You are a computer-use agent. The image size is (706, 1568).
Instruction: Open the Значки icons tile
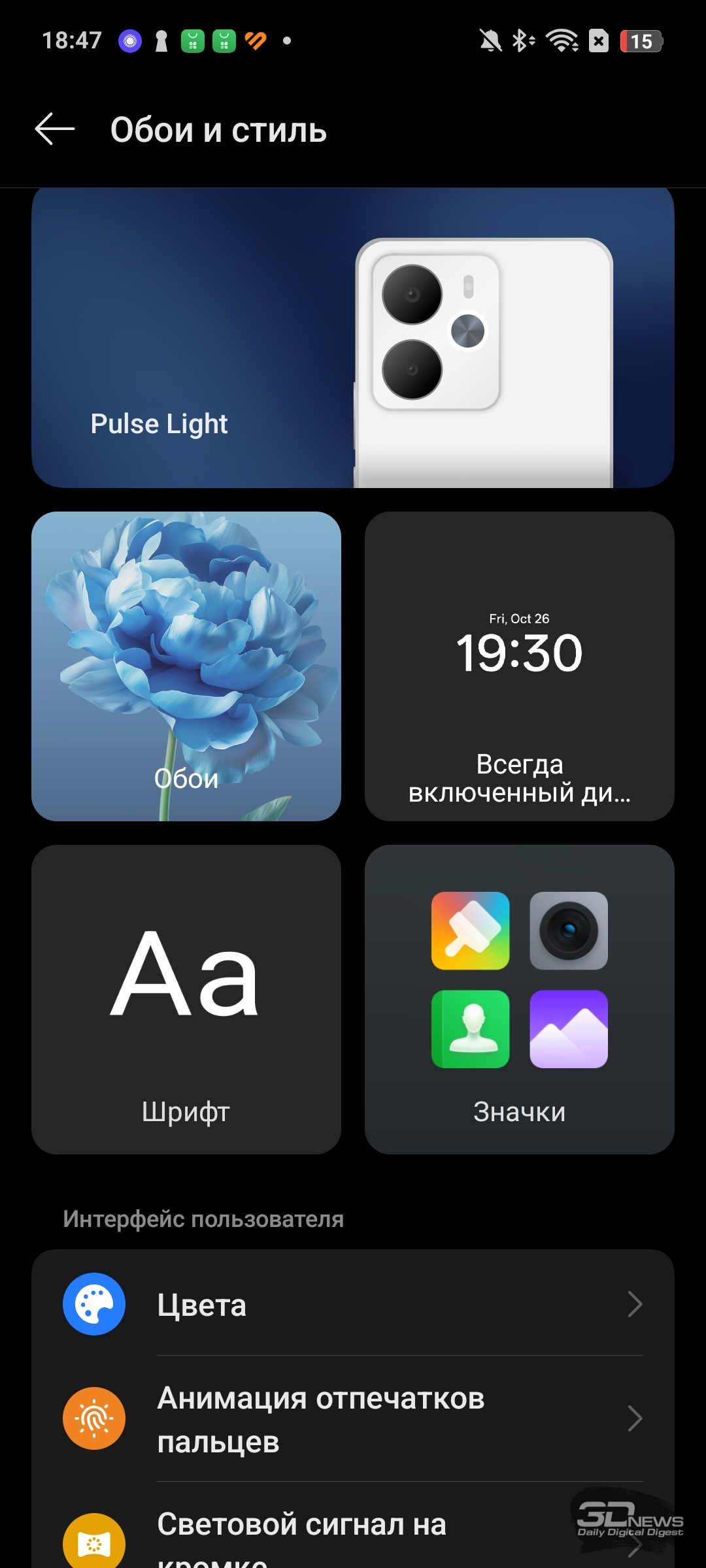[520, 1000]
